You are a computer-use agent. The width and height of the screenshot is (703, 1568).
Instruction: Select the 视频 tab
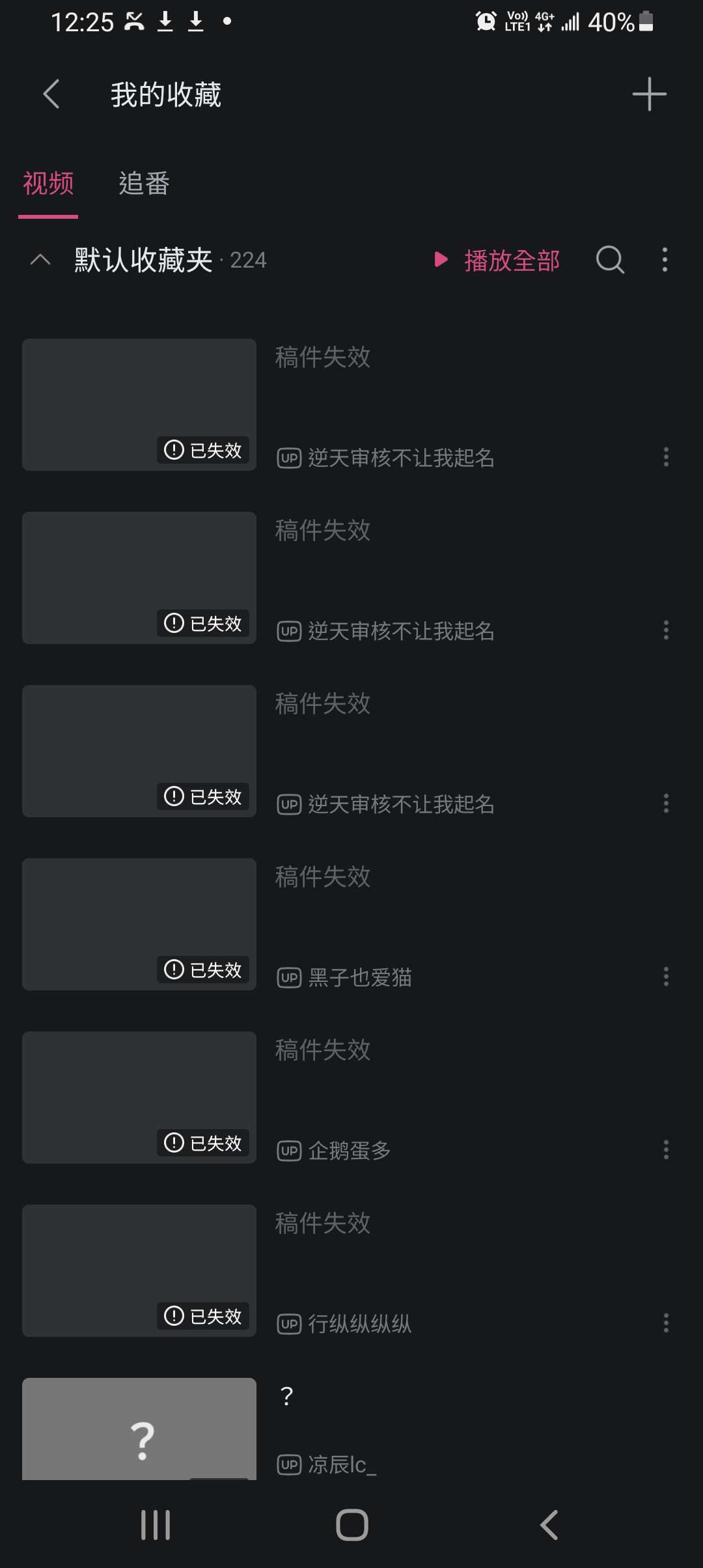coord(48,184)
